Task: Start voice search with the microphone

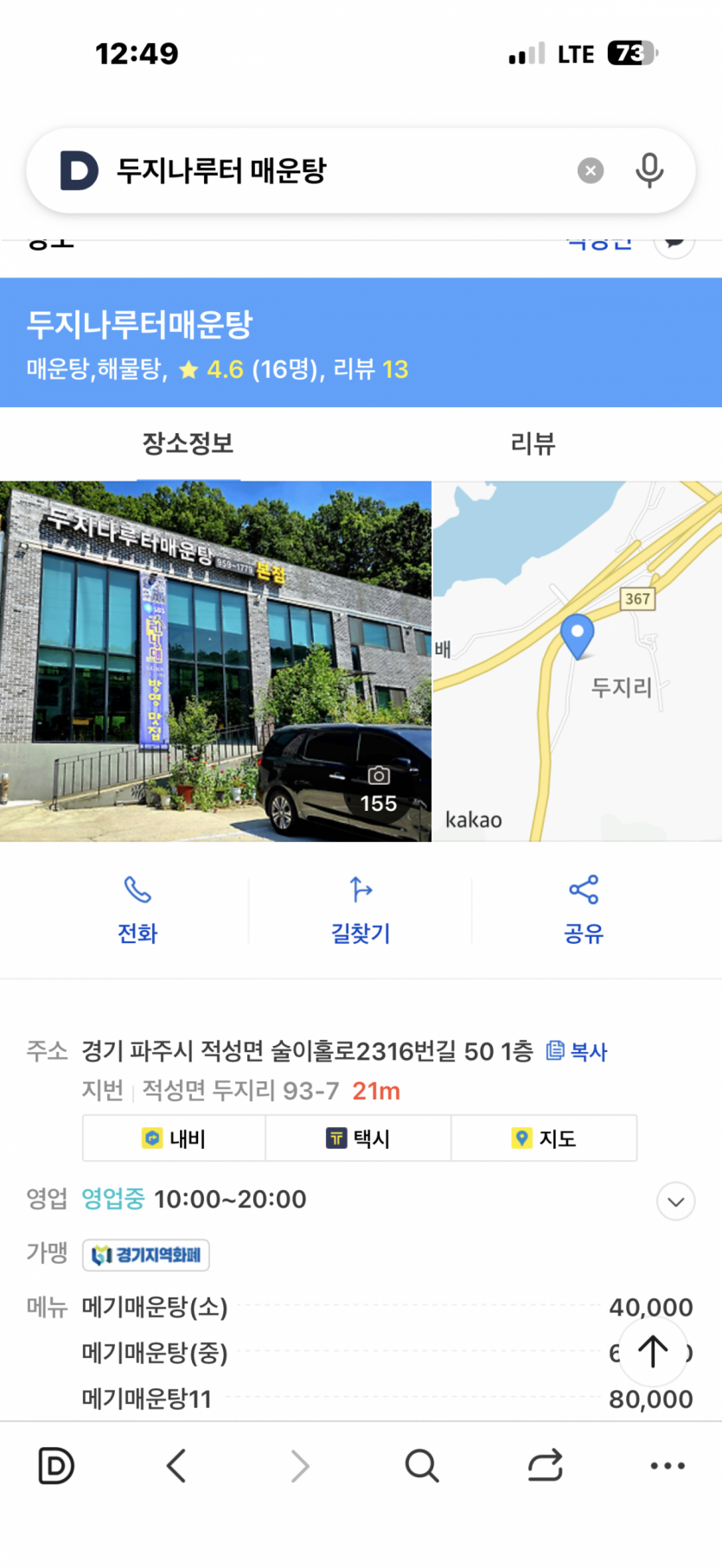Action: 649,171
